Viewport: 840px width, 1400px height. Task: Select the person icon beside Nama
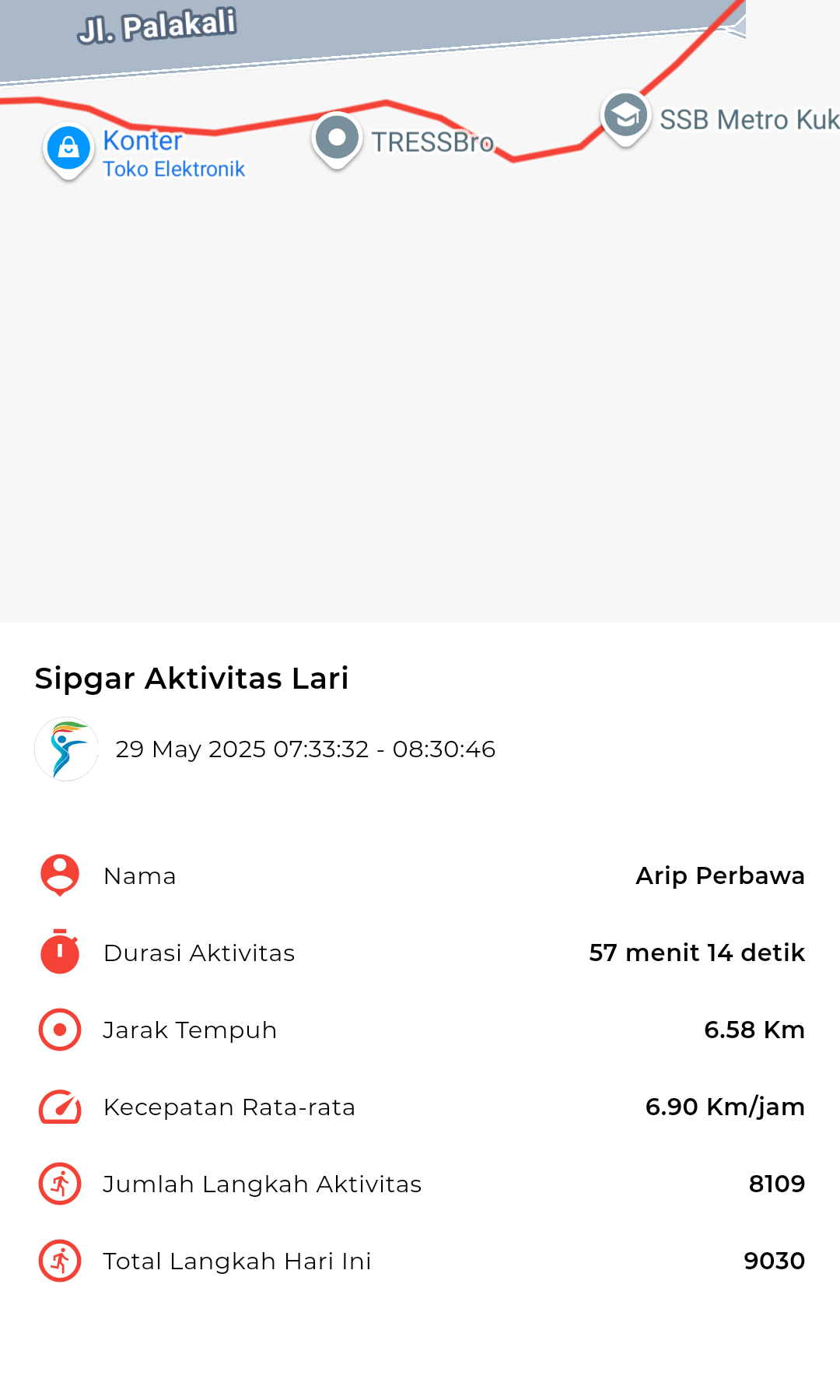[58, 875]
